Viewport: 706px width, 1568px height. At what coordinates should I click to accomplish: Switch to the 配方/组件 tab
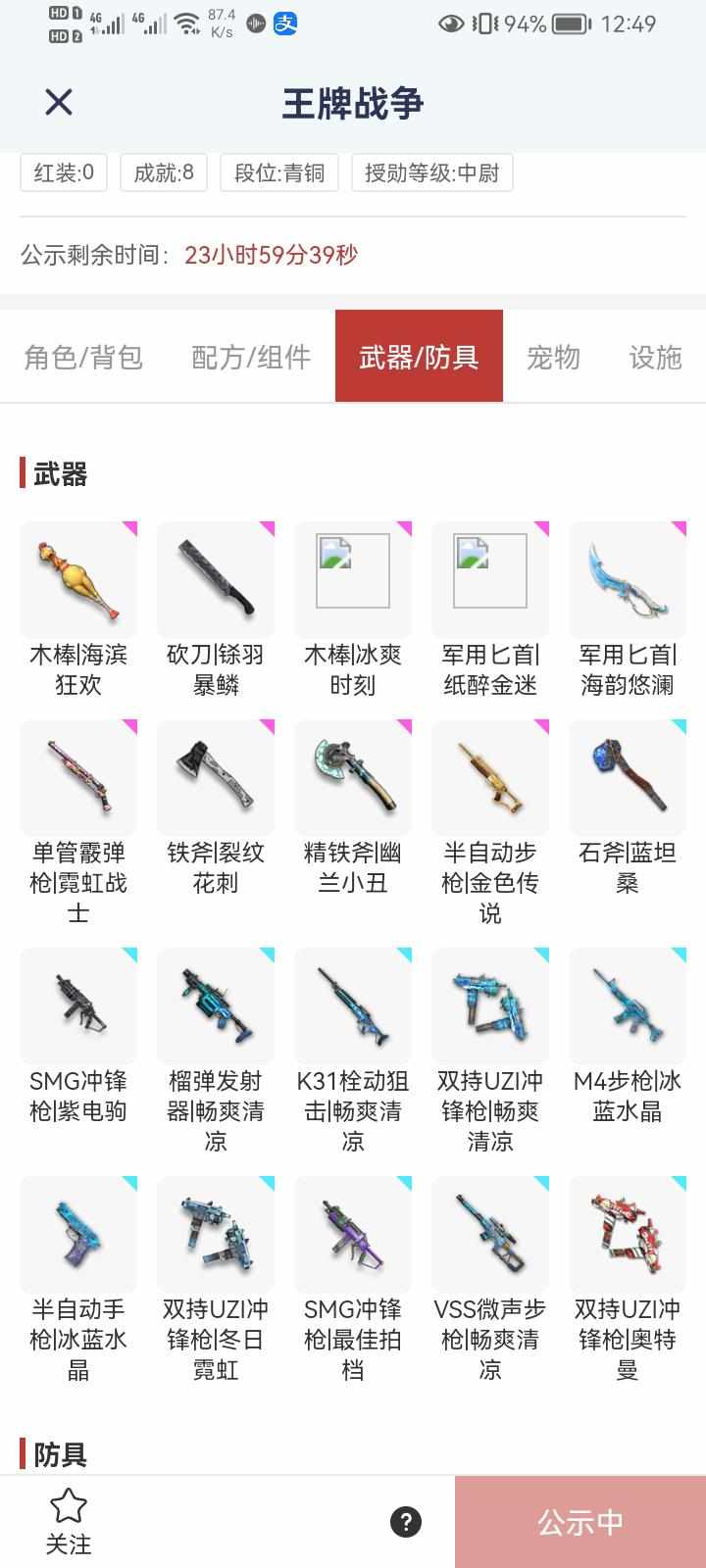coord(251,357)
